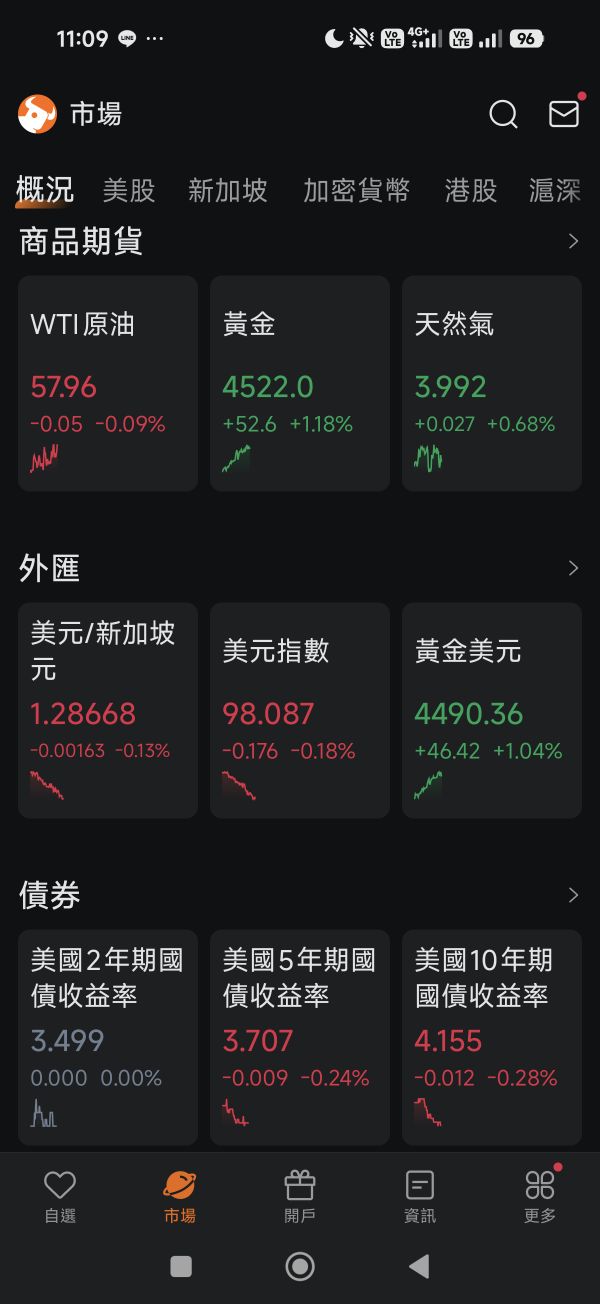The height and width of the screenshot is (1304, 600).
Task: View the 美元指數 card
Action: 300,710
